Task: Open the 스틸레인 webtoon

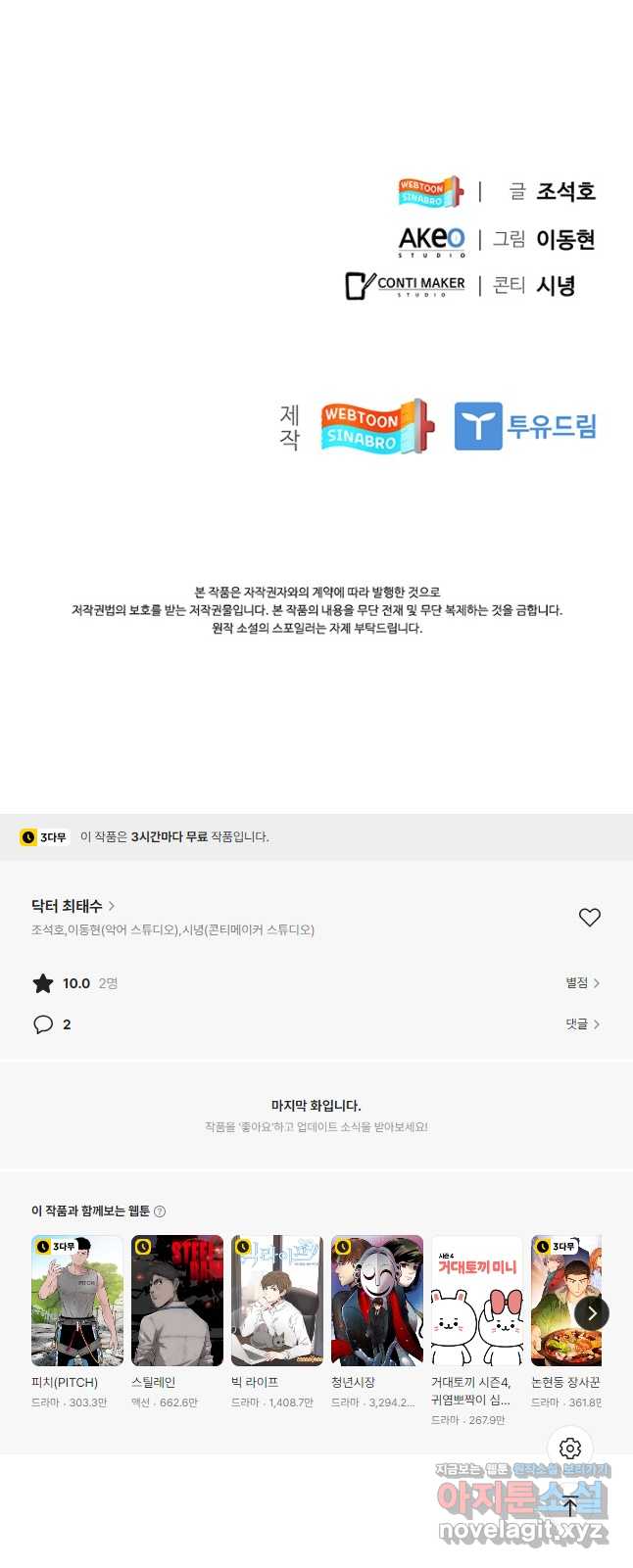Action: coord(177,1301)
